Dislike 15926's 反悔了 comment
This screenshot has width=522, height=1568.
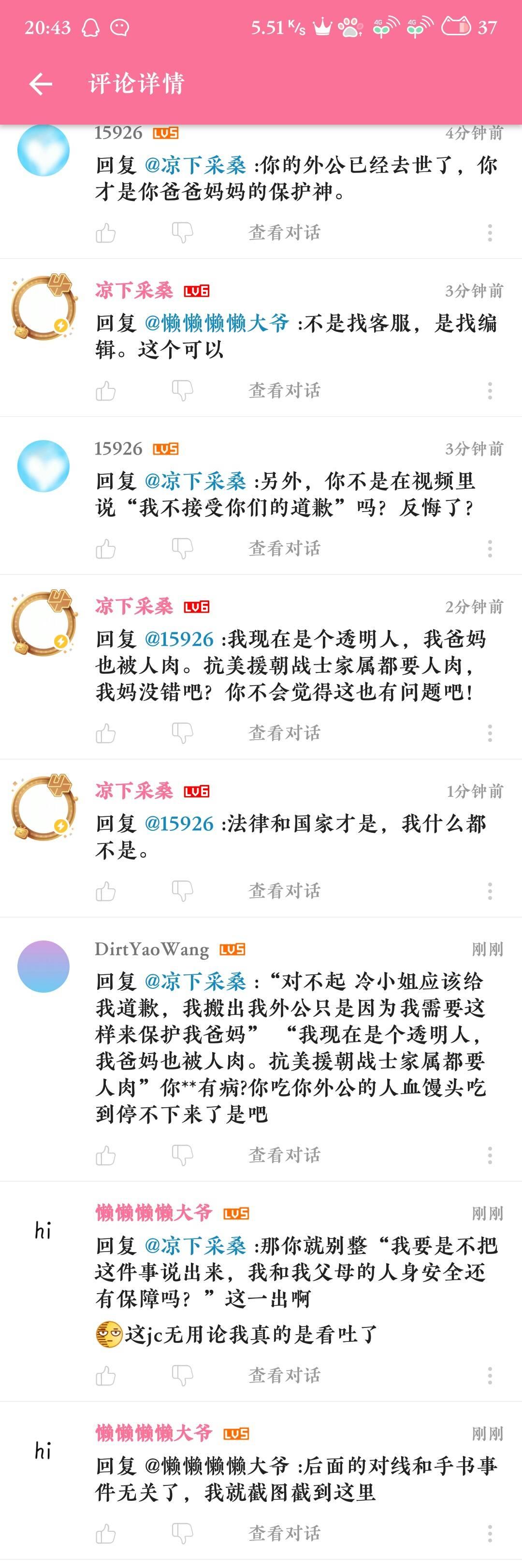[x=182, y=549]
